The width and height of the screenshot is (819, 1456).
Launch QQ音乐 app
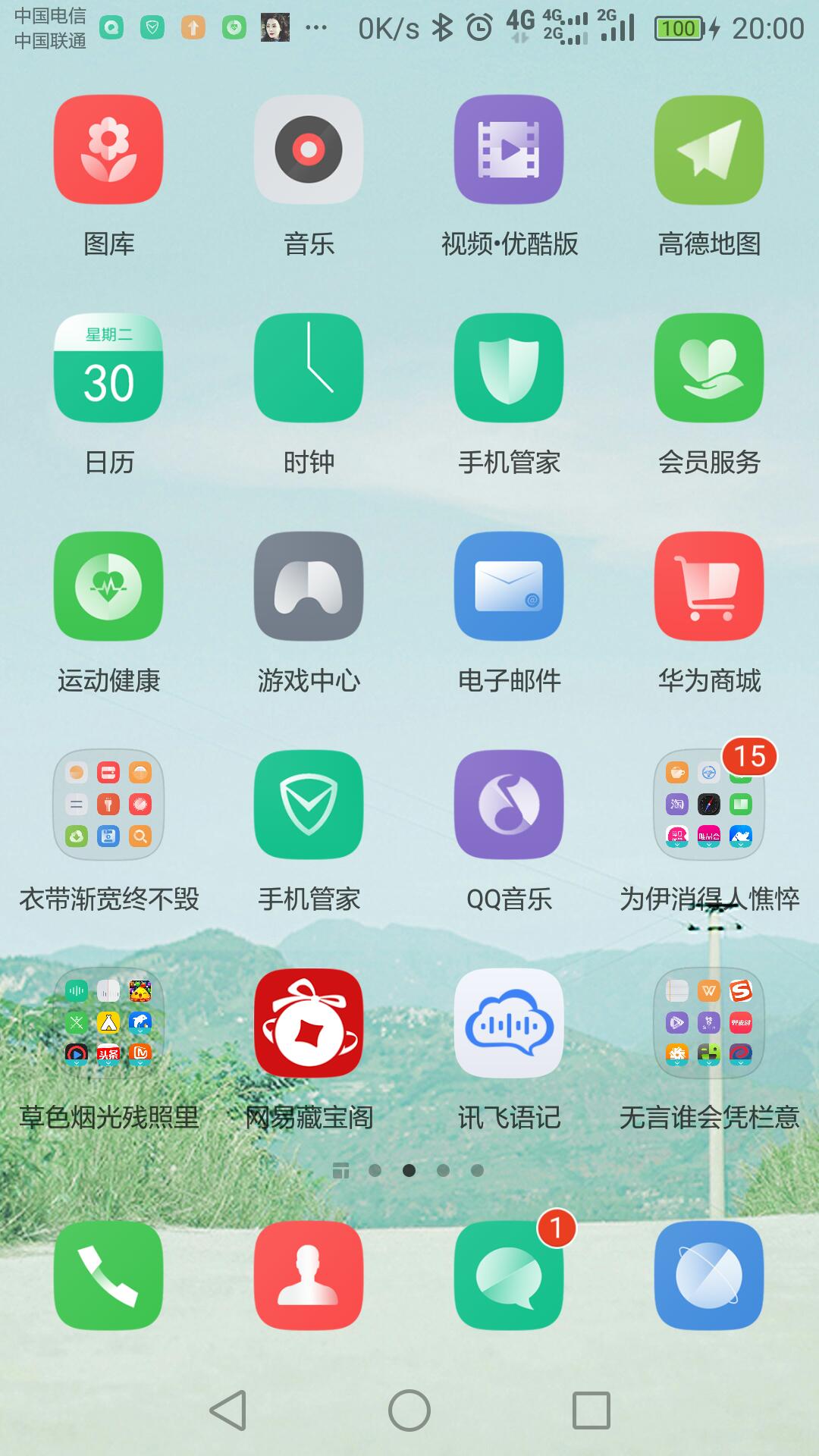tap(509, 805)
